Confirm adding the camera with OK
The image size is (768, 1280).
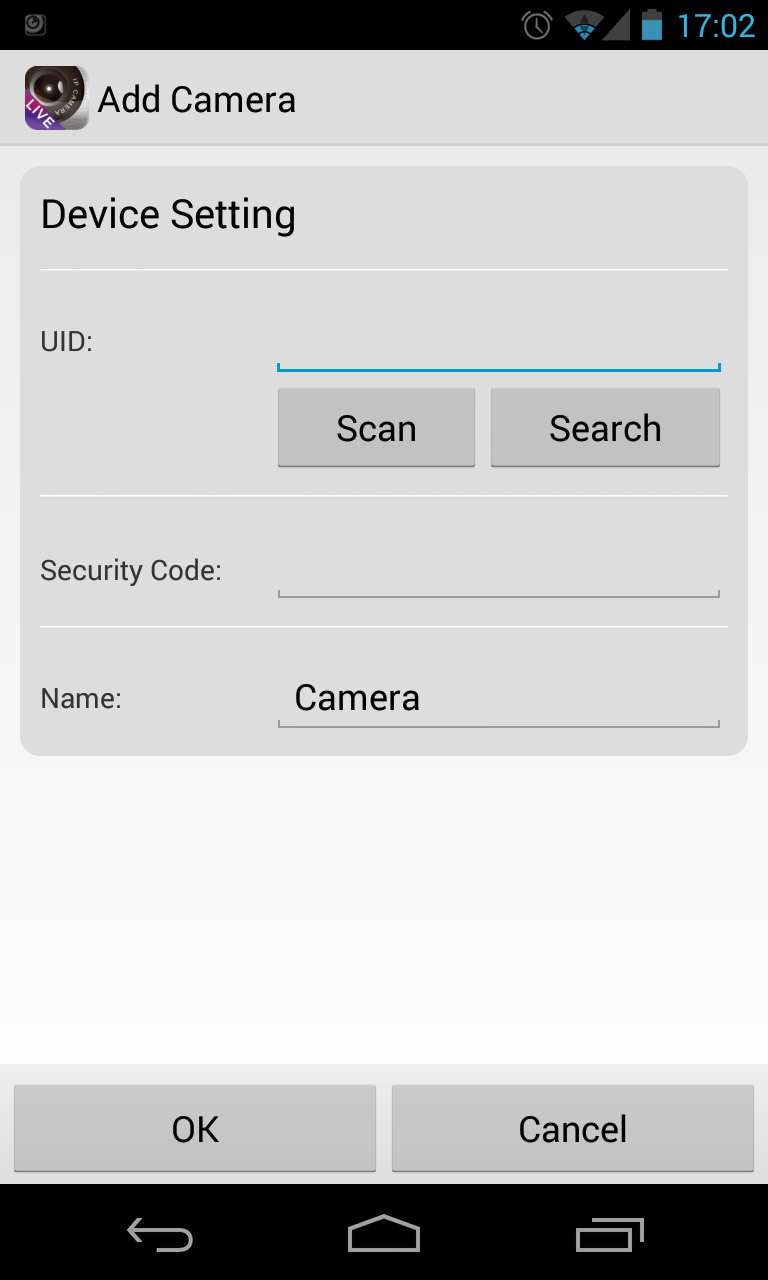pos(195,1129)
